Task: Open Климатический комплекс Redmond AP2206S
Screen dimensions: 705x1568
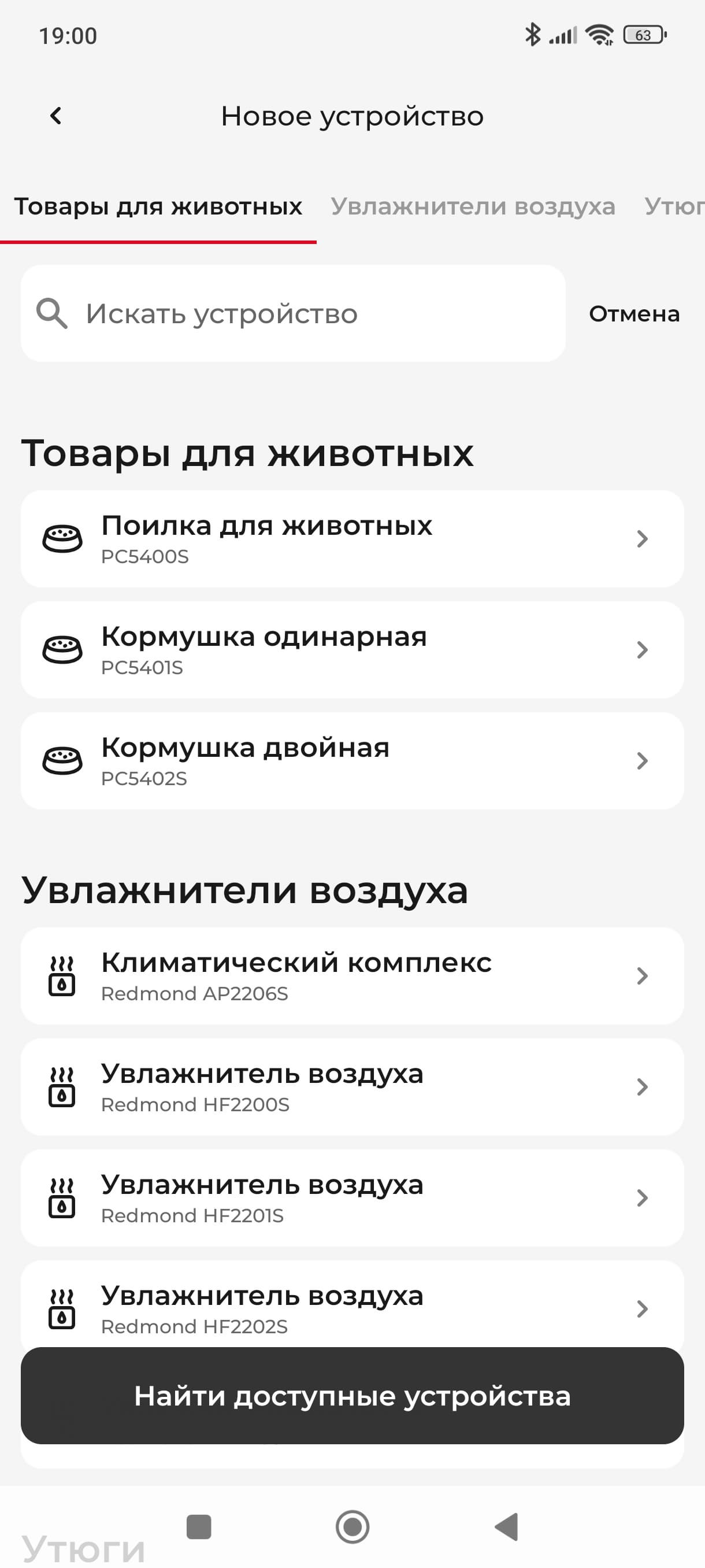Action: tap(352, 976)
